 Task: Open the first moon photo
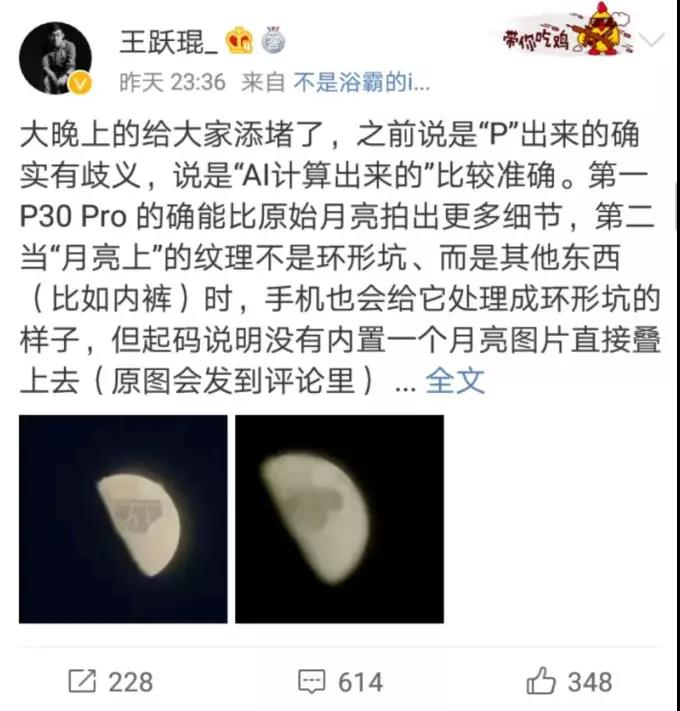pos(123,518)
